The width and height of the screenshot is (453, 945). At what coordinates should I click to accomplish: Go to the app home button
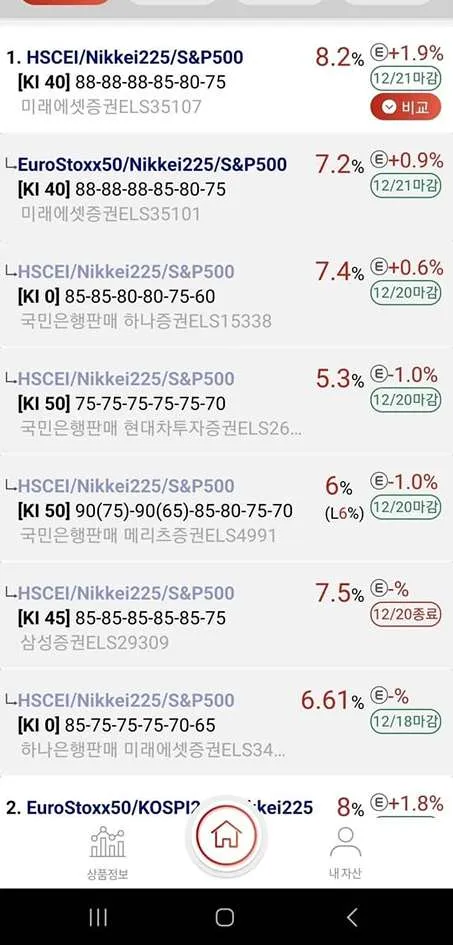tap(226, 835)
